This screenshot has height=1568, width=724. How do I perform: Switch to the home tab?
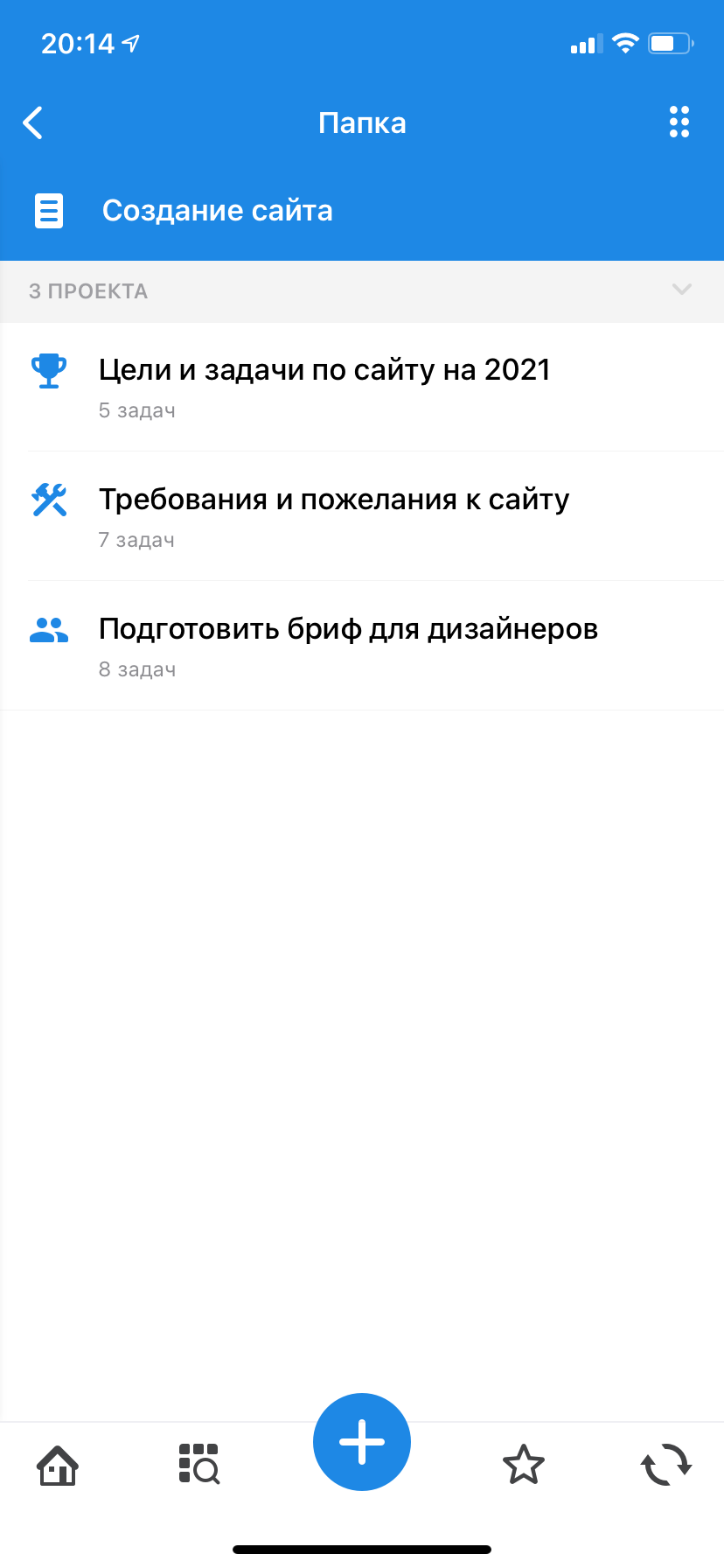point(58,1465)
